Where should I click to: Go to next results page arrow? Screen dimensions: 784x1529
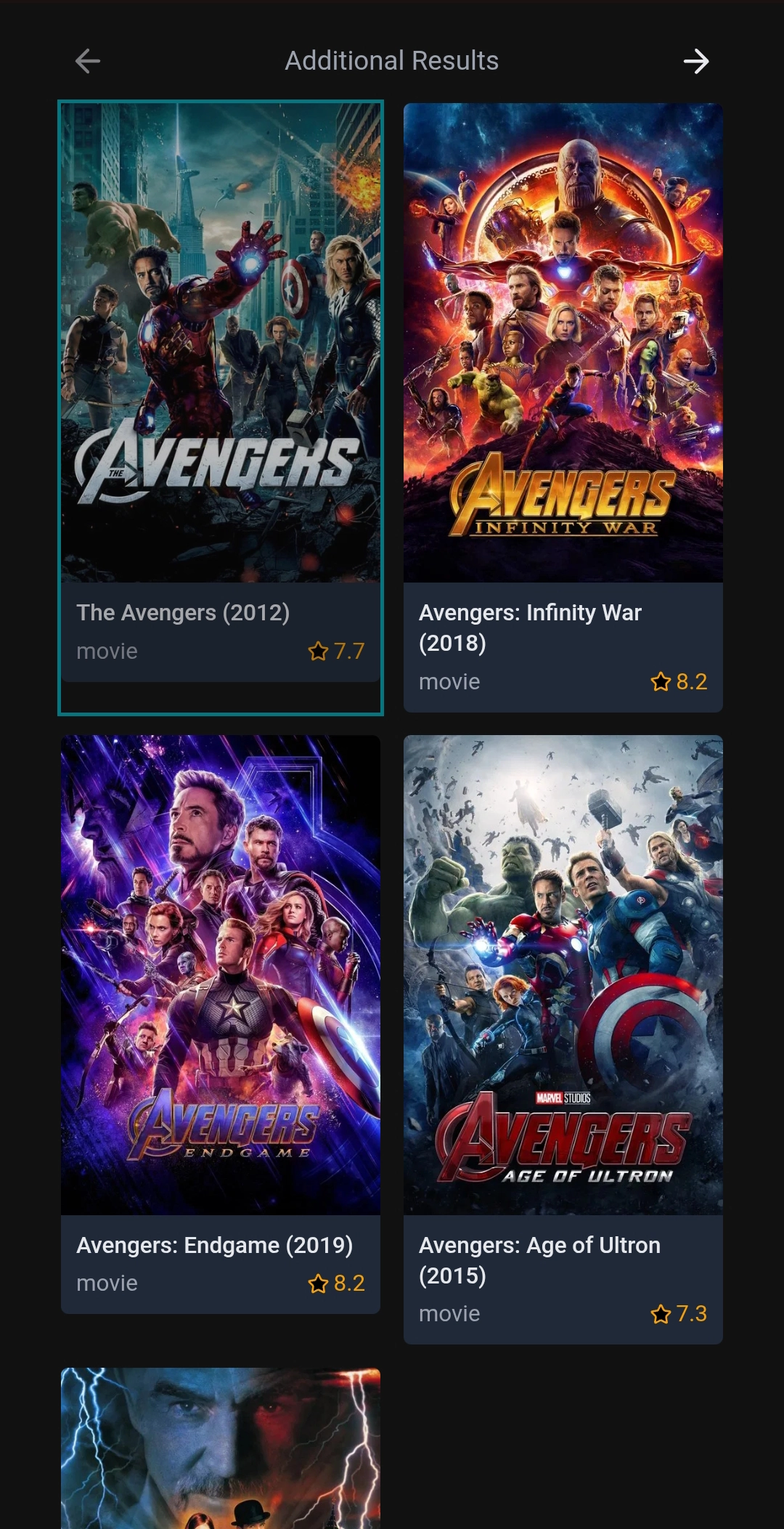695,61
